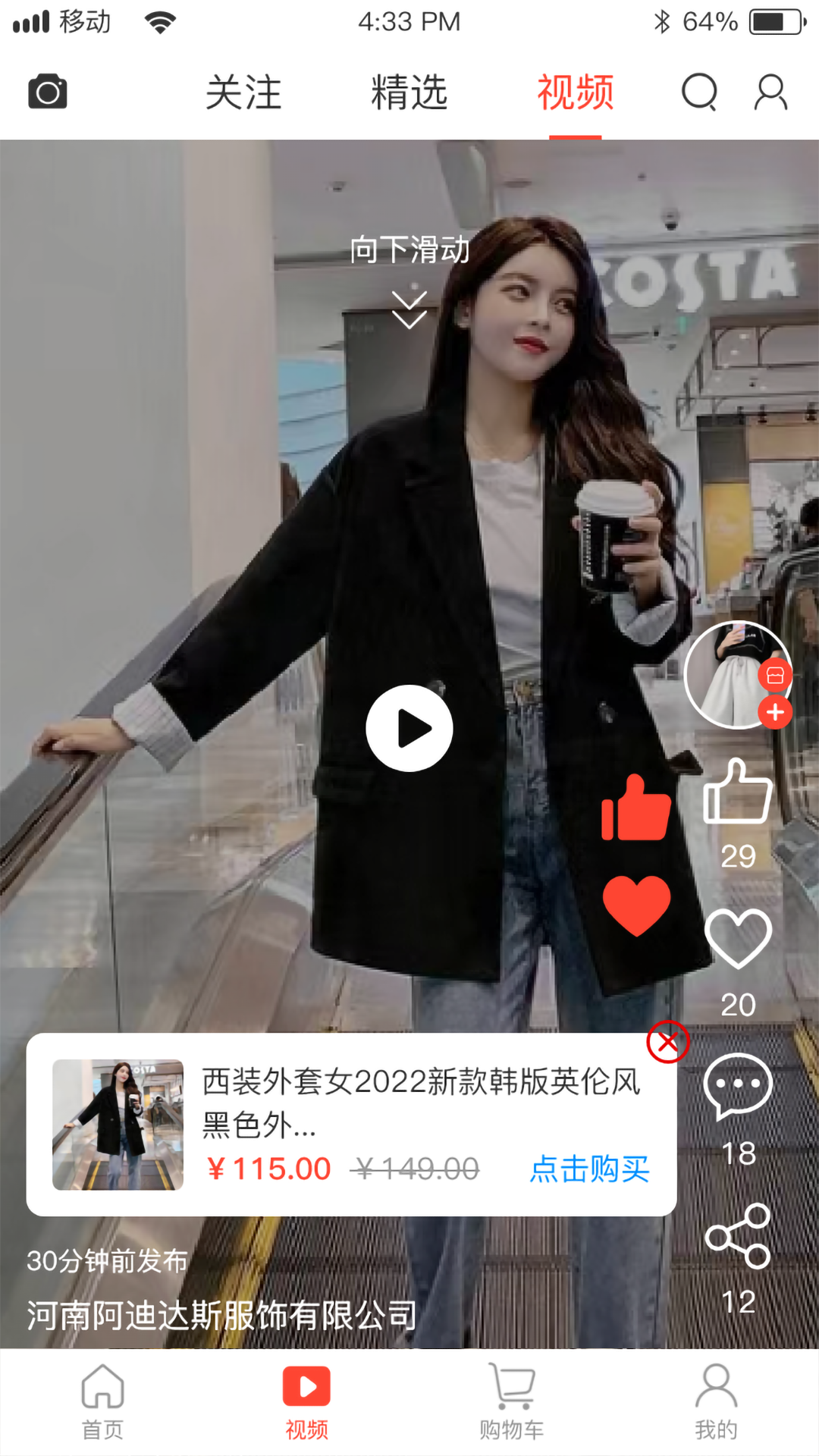819x1456 pixels.
Task: Open the profile icon at top right
Action: click(770, 91)
